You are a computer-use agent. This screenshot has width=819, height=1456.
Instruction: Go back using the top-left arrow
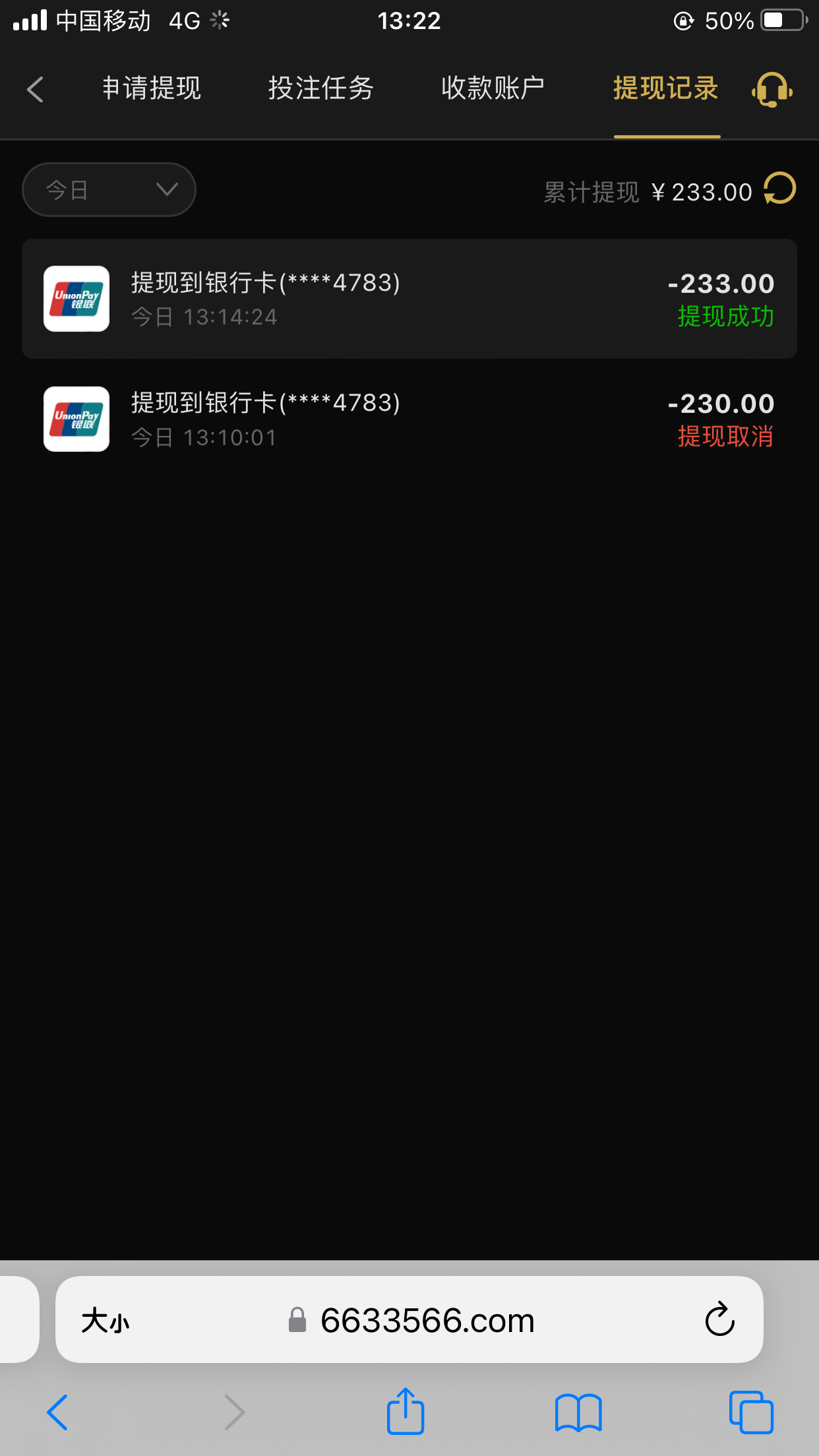36,89
